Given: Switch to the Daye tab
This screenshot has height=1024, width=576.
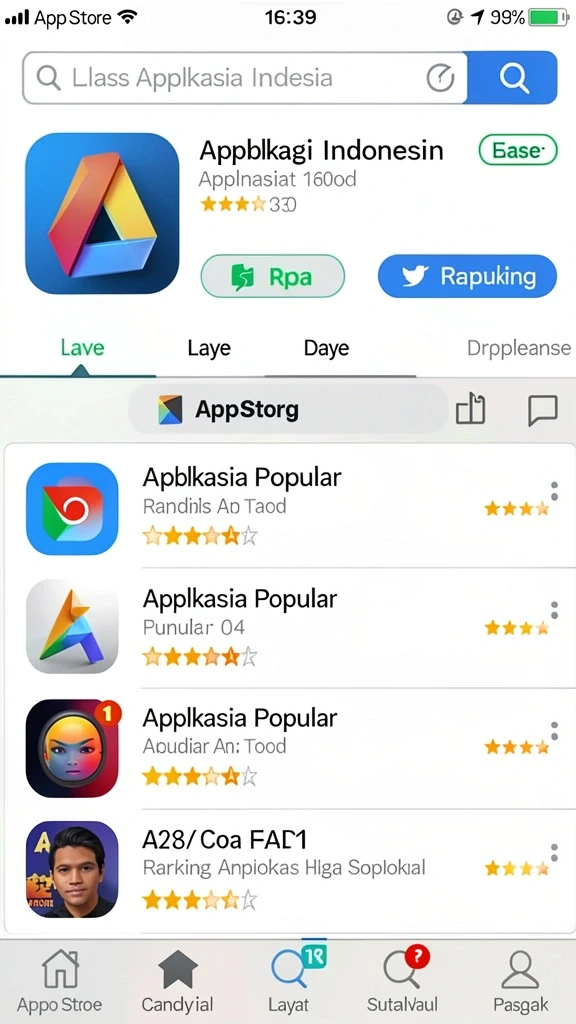Looking at the screenshot, I should click(327, 348).
